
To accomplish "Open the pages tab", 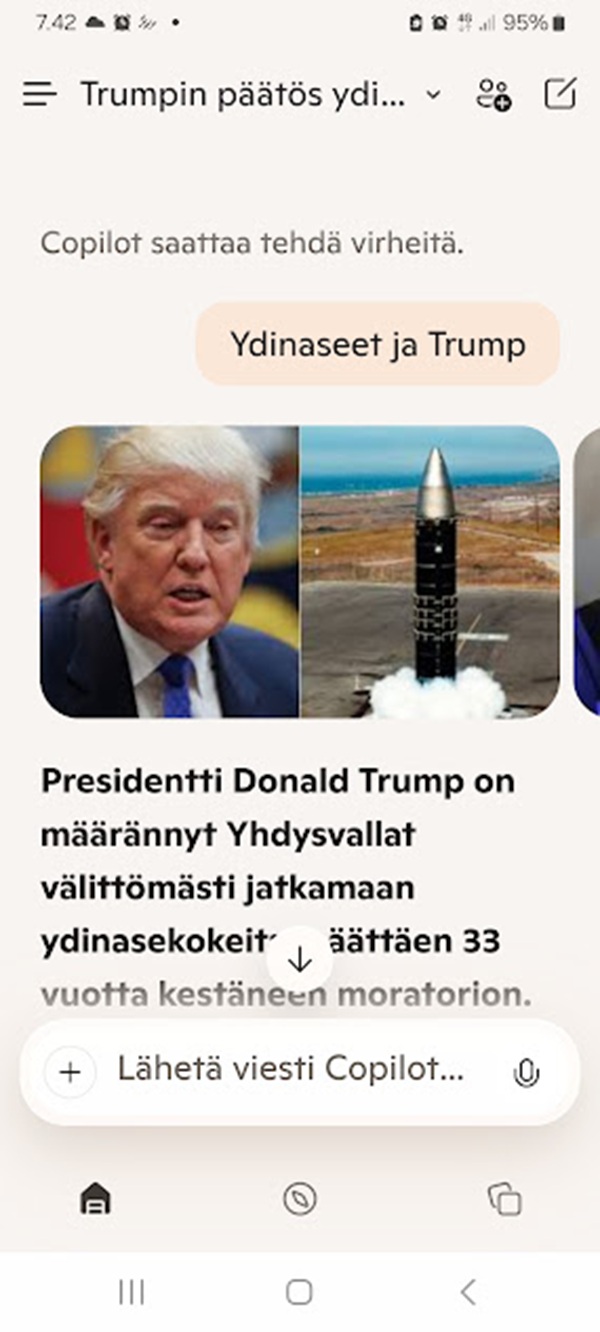I will 504,1198.
